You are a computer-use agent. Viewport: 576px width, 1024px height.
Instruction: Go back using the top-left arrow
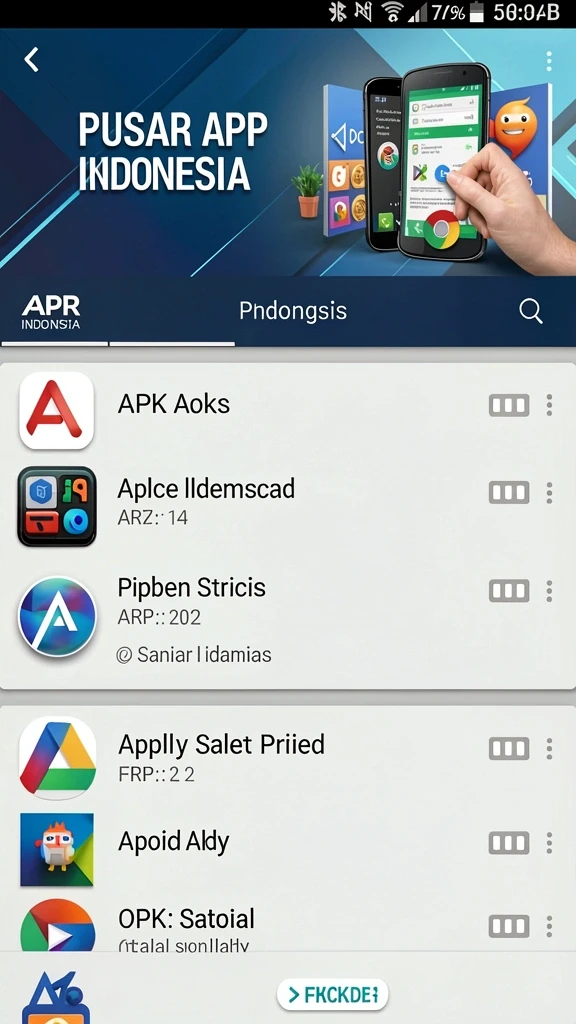click(31, 59)
